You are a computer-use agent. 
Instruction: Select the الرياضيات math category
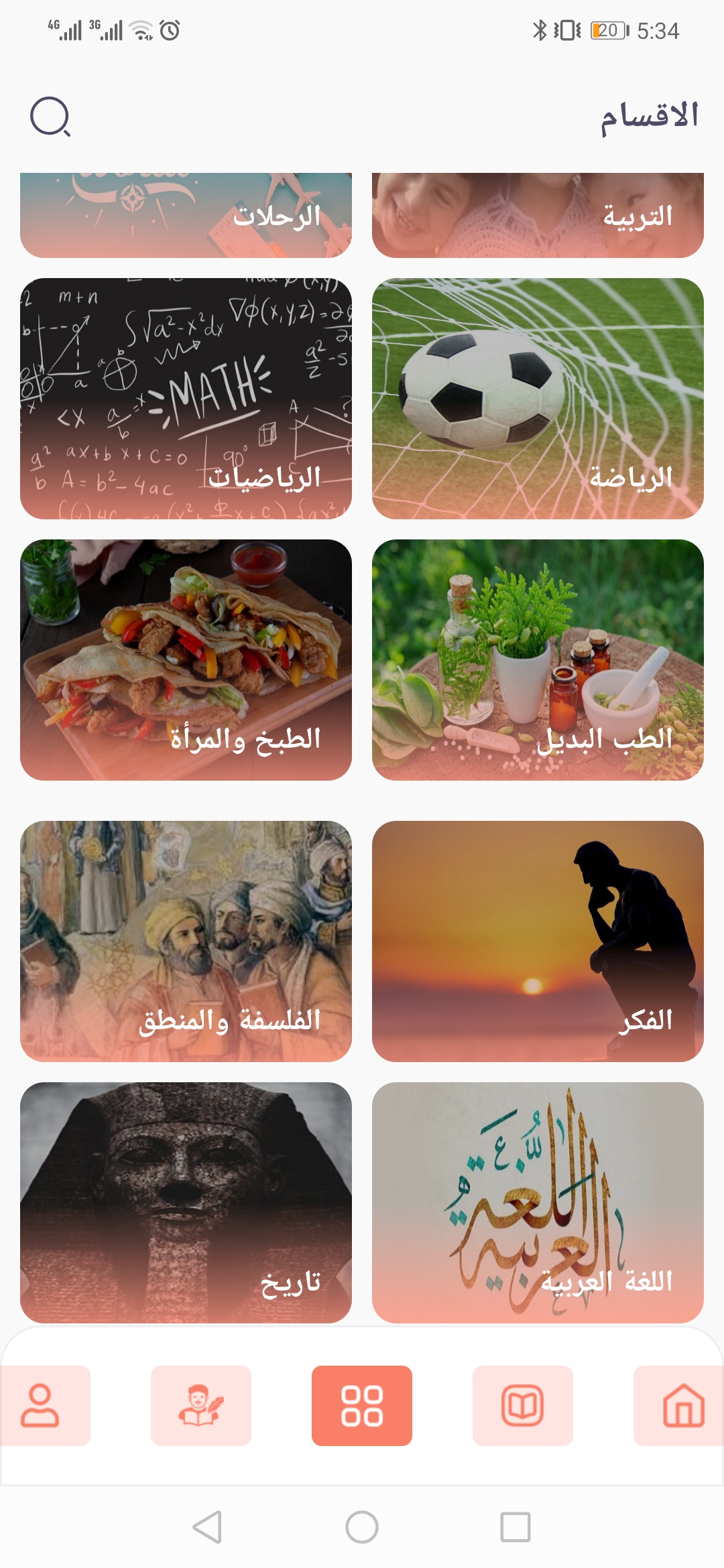186,399
